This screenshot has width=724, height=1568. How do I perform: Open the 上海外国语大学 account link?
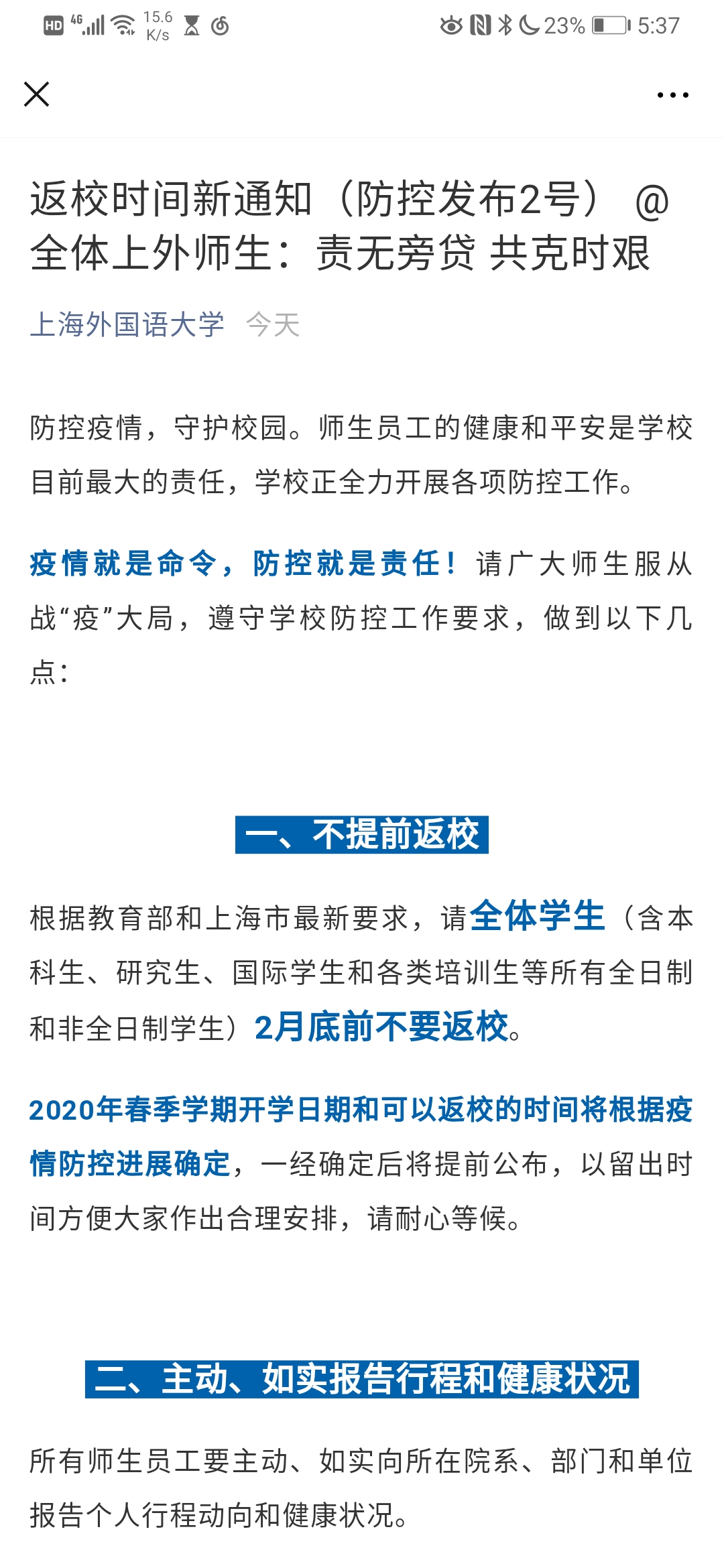(x=127, y=325)
